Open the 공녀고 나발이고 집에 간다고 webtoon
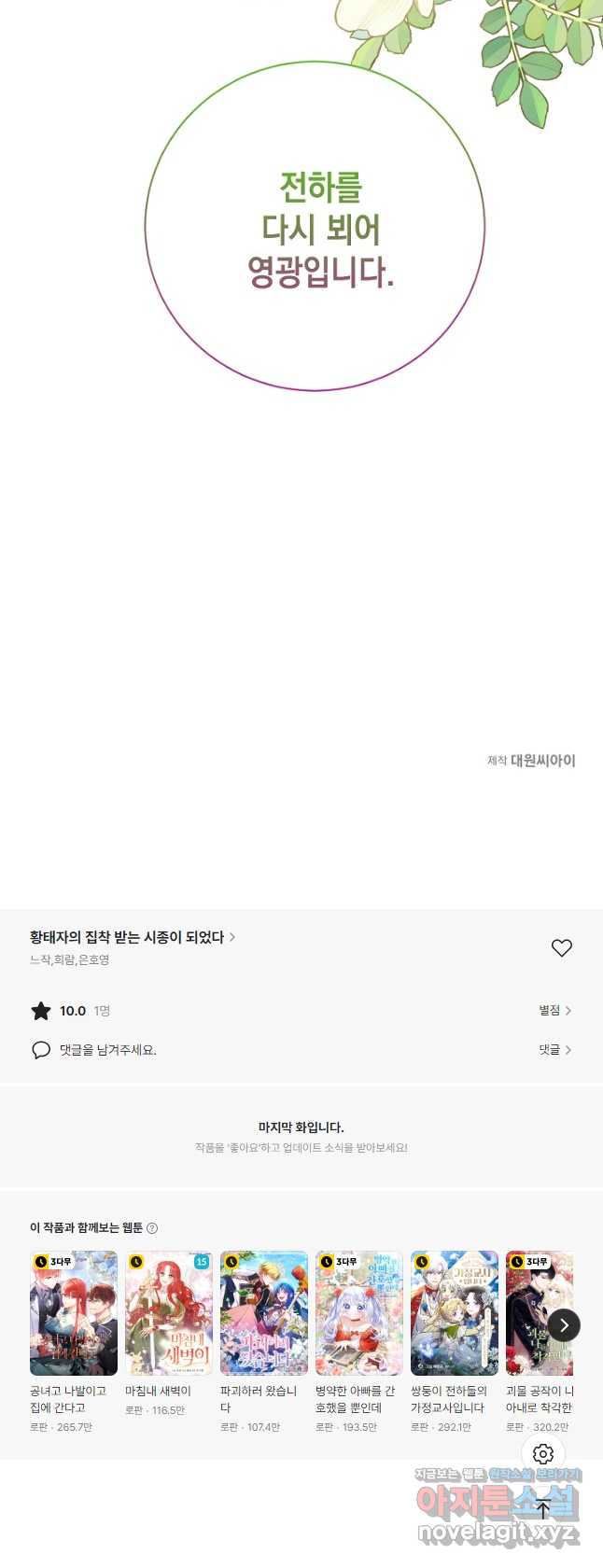This screenshot has height=1568, width=603. click(x=74, y=1313)
